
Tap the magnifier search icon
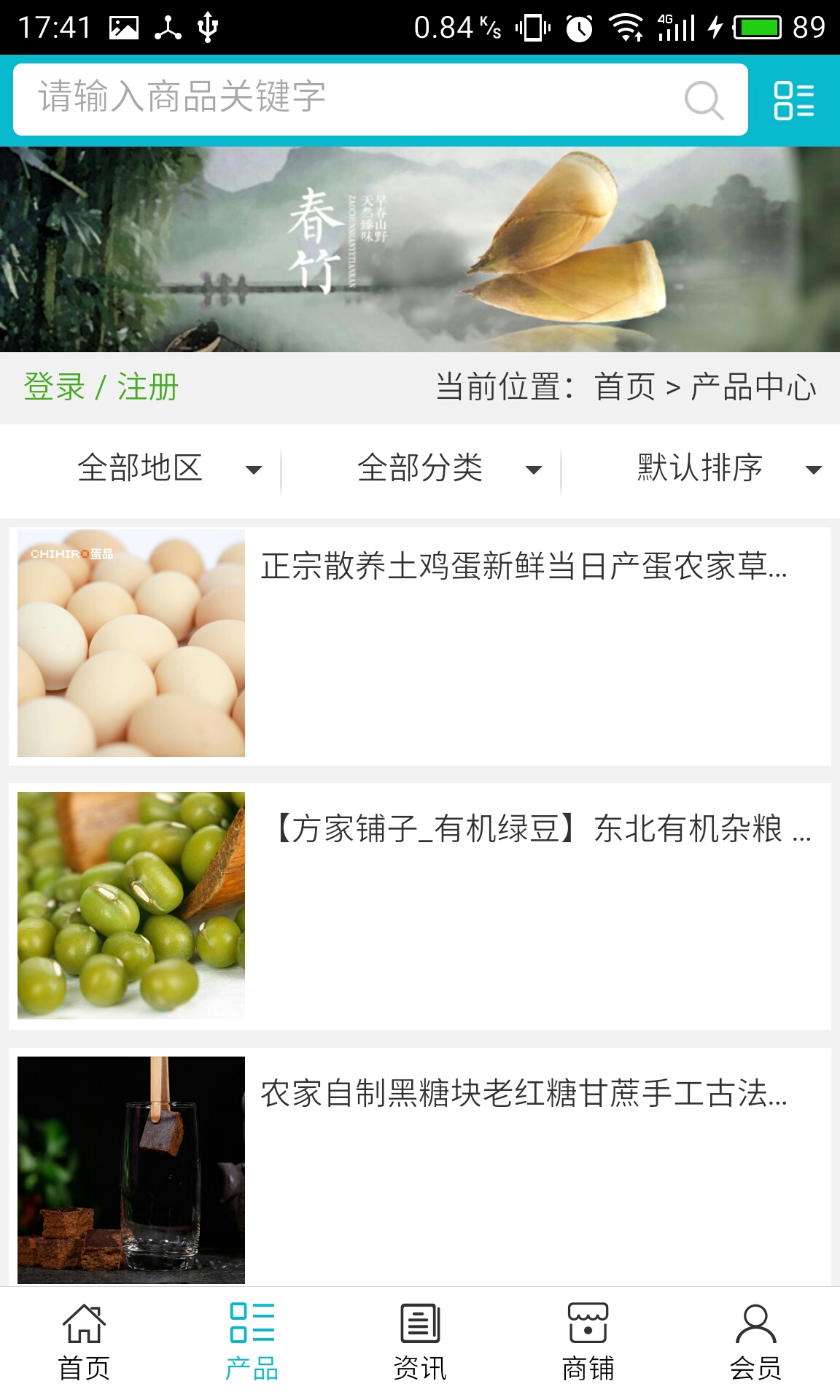pos(704,100)
